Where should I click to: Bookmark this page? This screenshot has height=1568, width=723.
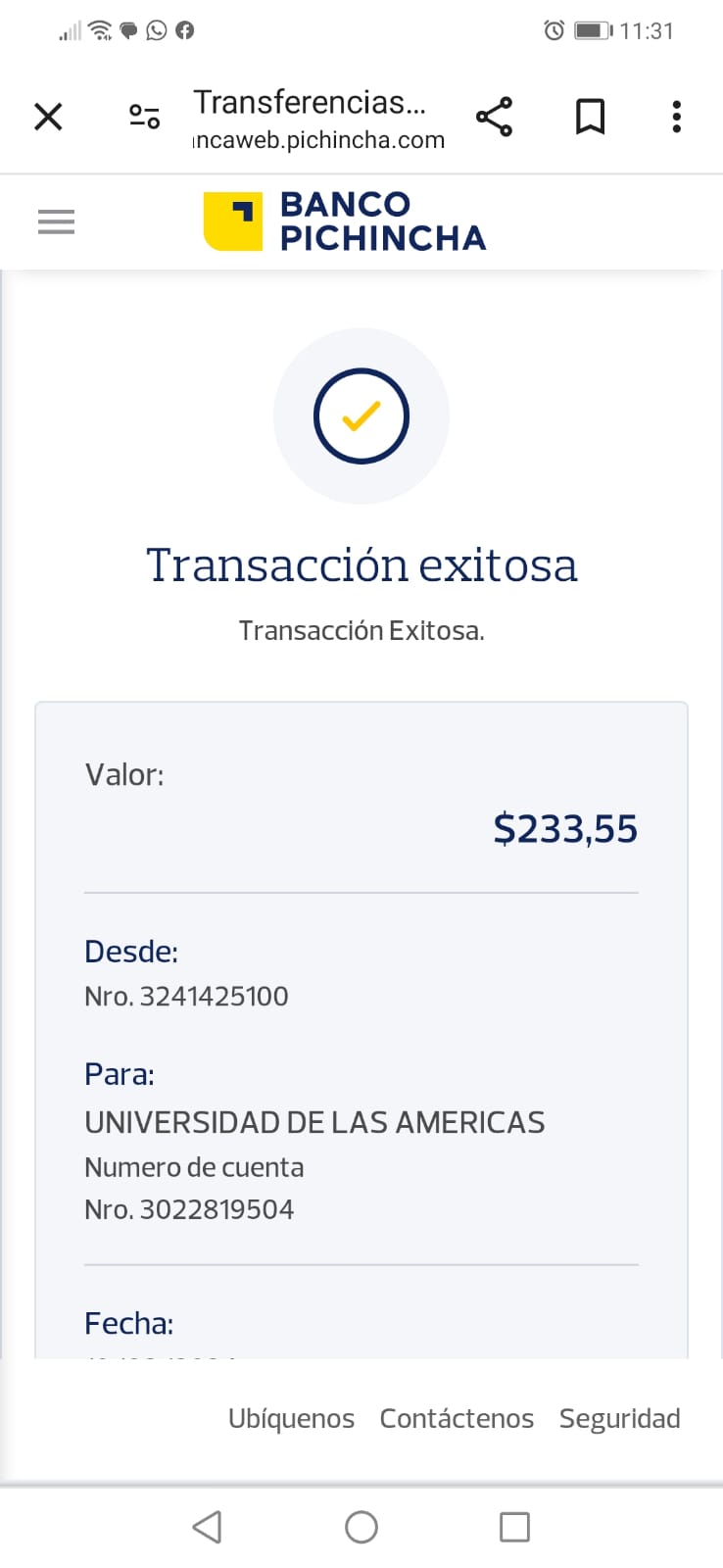(590, 117)
